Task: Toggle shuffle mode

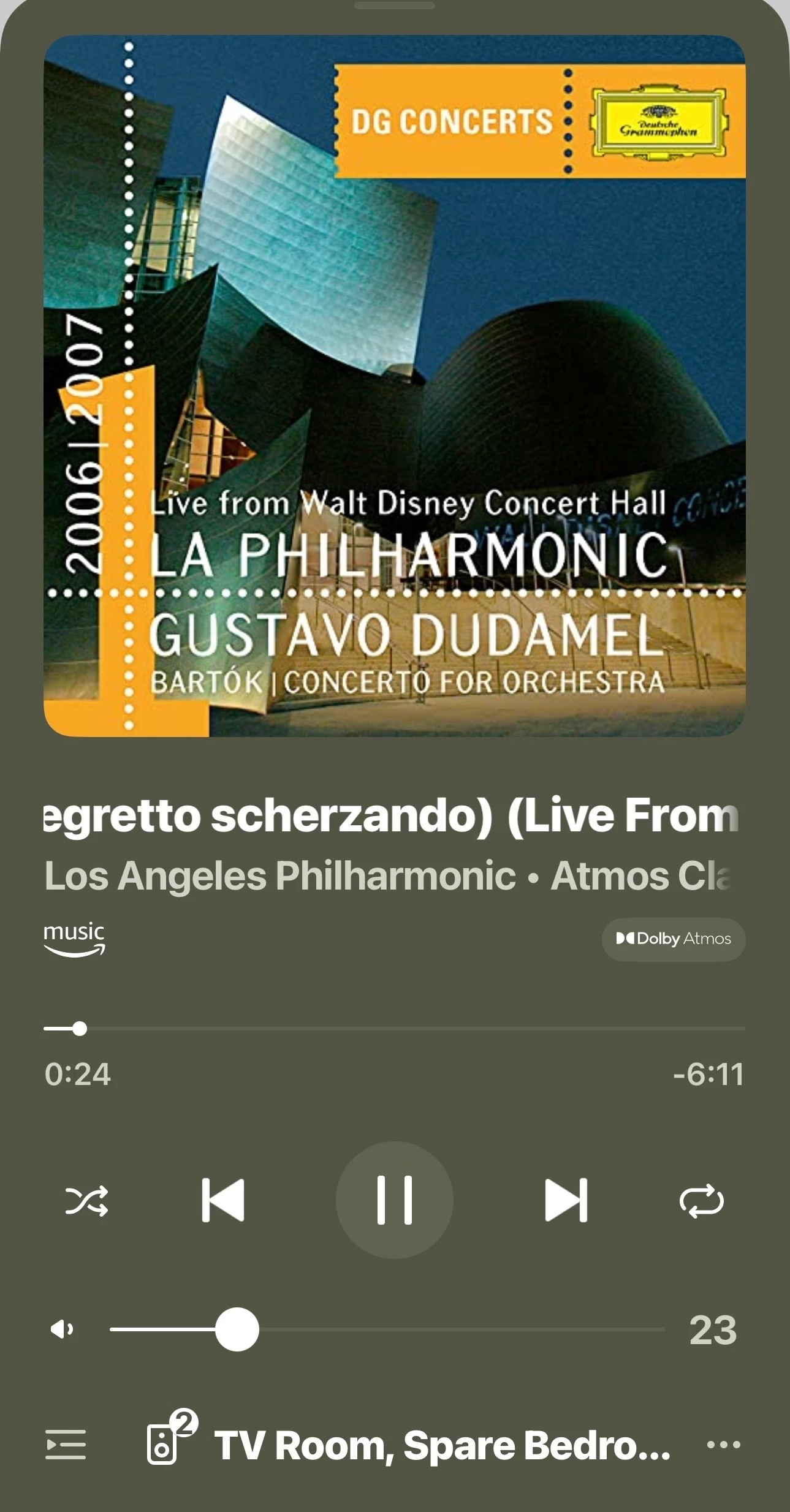Action: [x=86, y=1200]
